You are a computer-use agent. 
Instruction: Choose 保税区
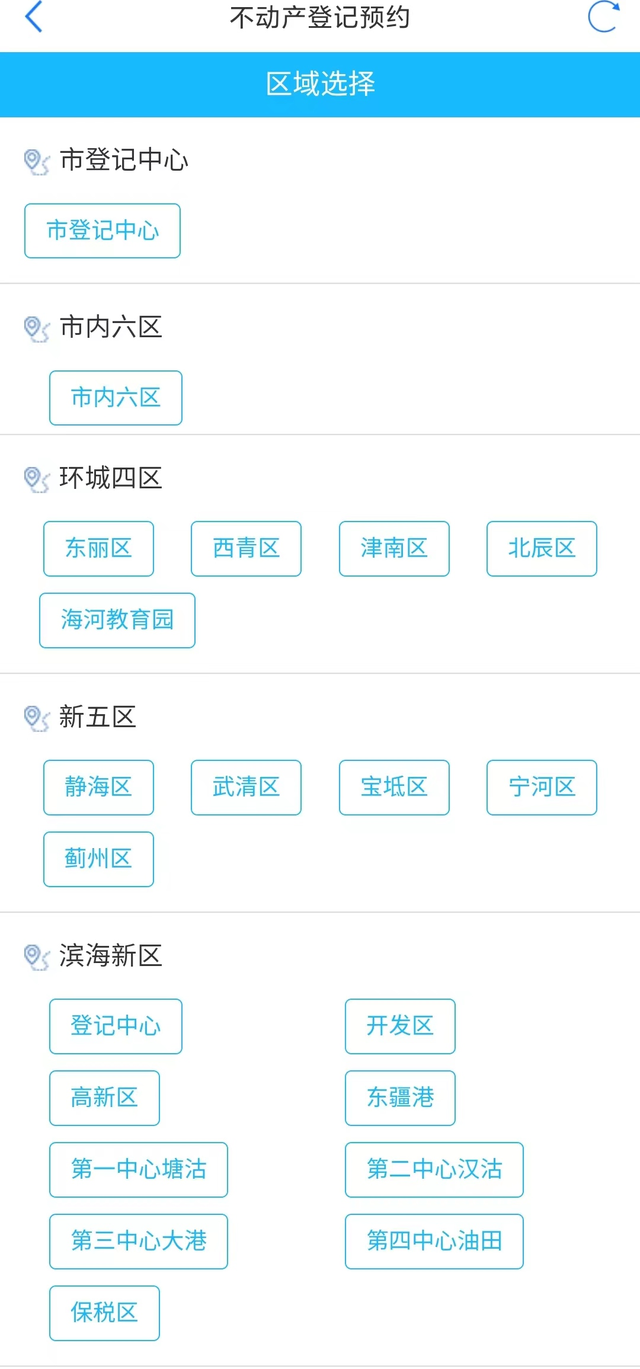click(104, 1313)
